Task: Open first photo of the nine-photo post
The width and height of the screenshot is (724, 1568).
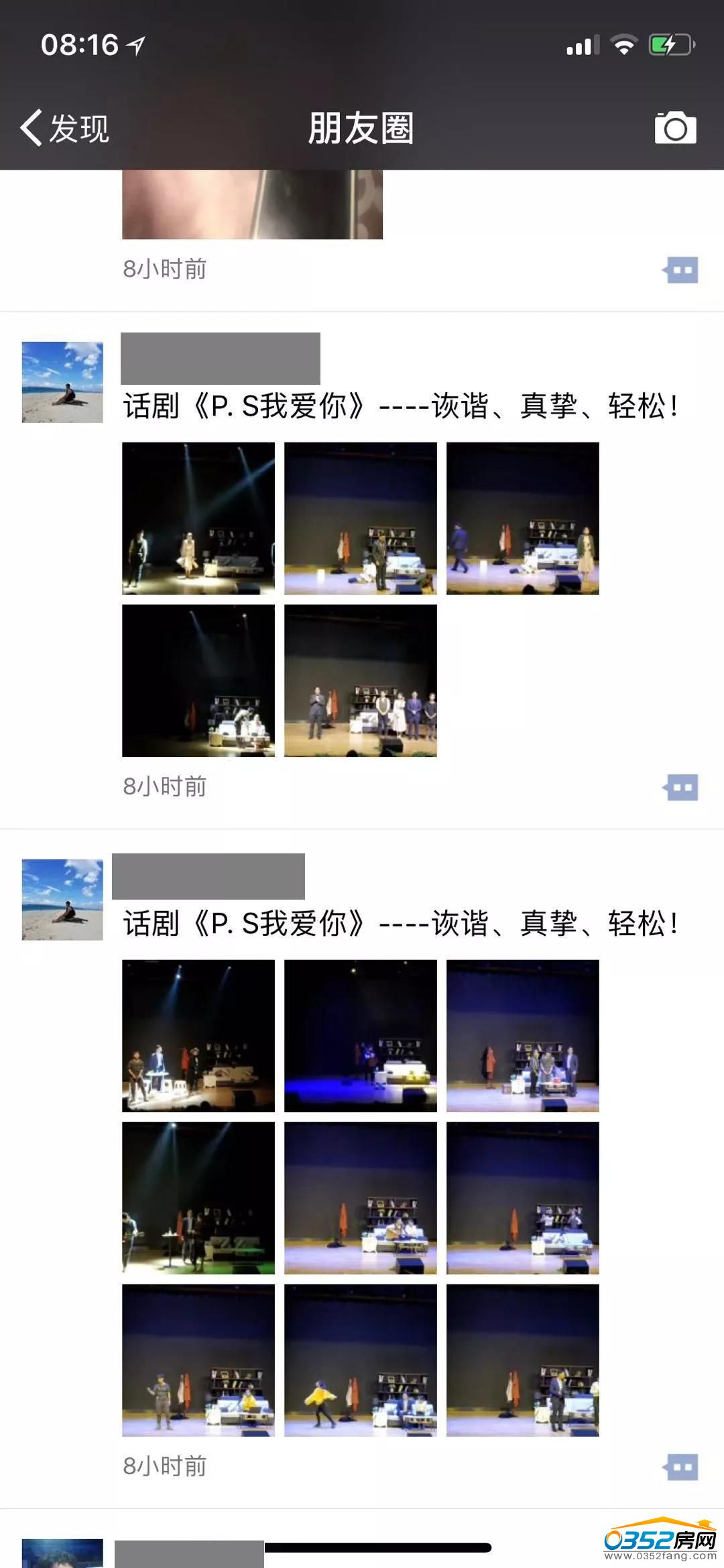Action: pos(198,1036)
